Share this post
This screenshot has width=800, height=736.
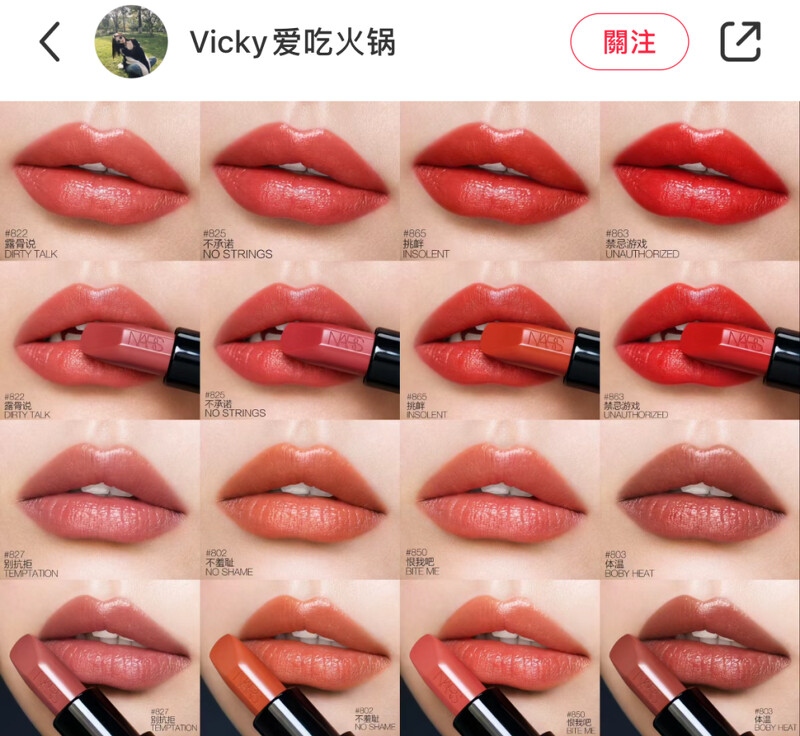pyautogui.click(x=740, y=42)
